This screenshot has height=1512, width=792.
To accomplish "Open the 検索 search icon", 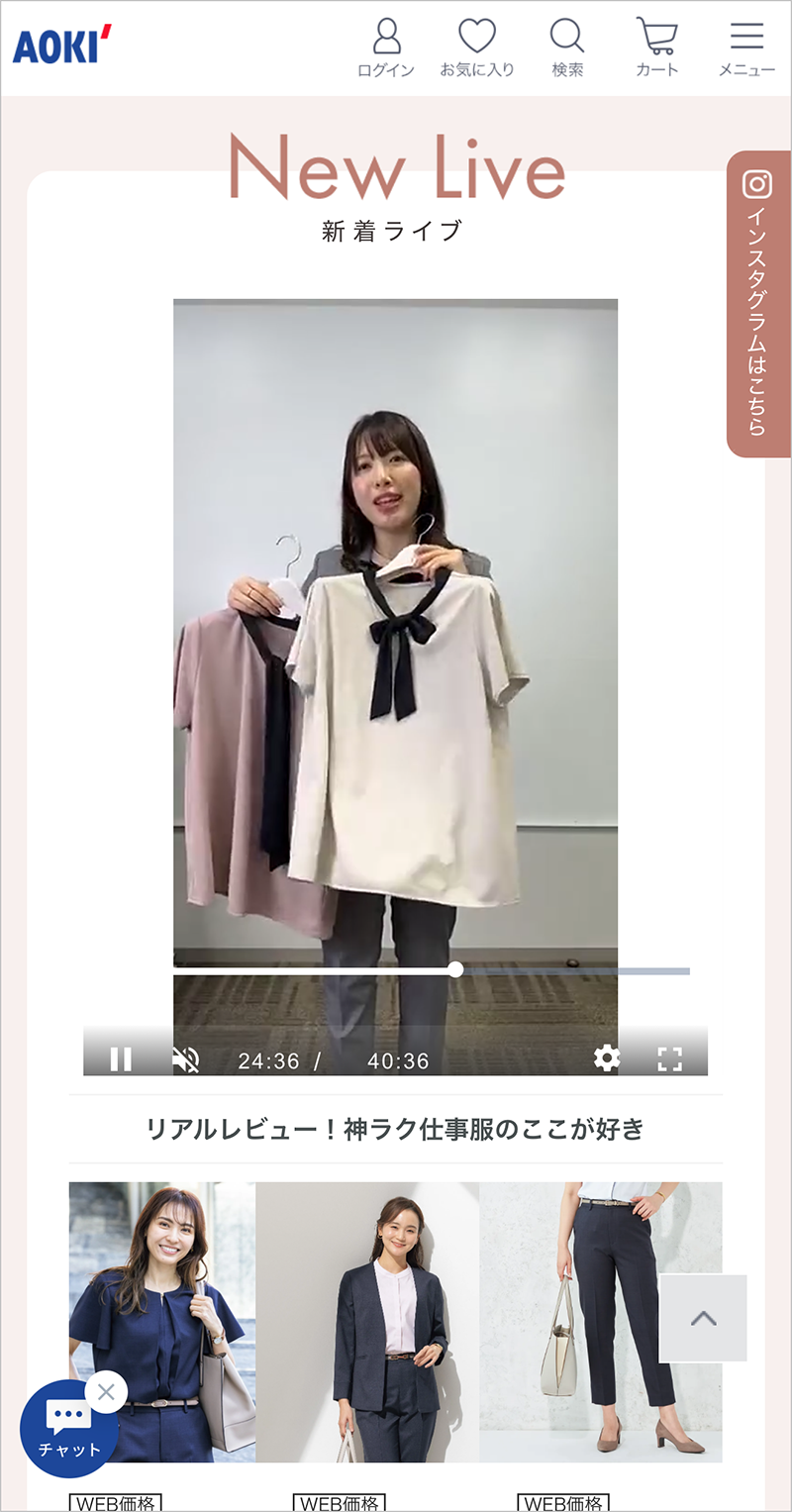I will coord(567,48).
